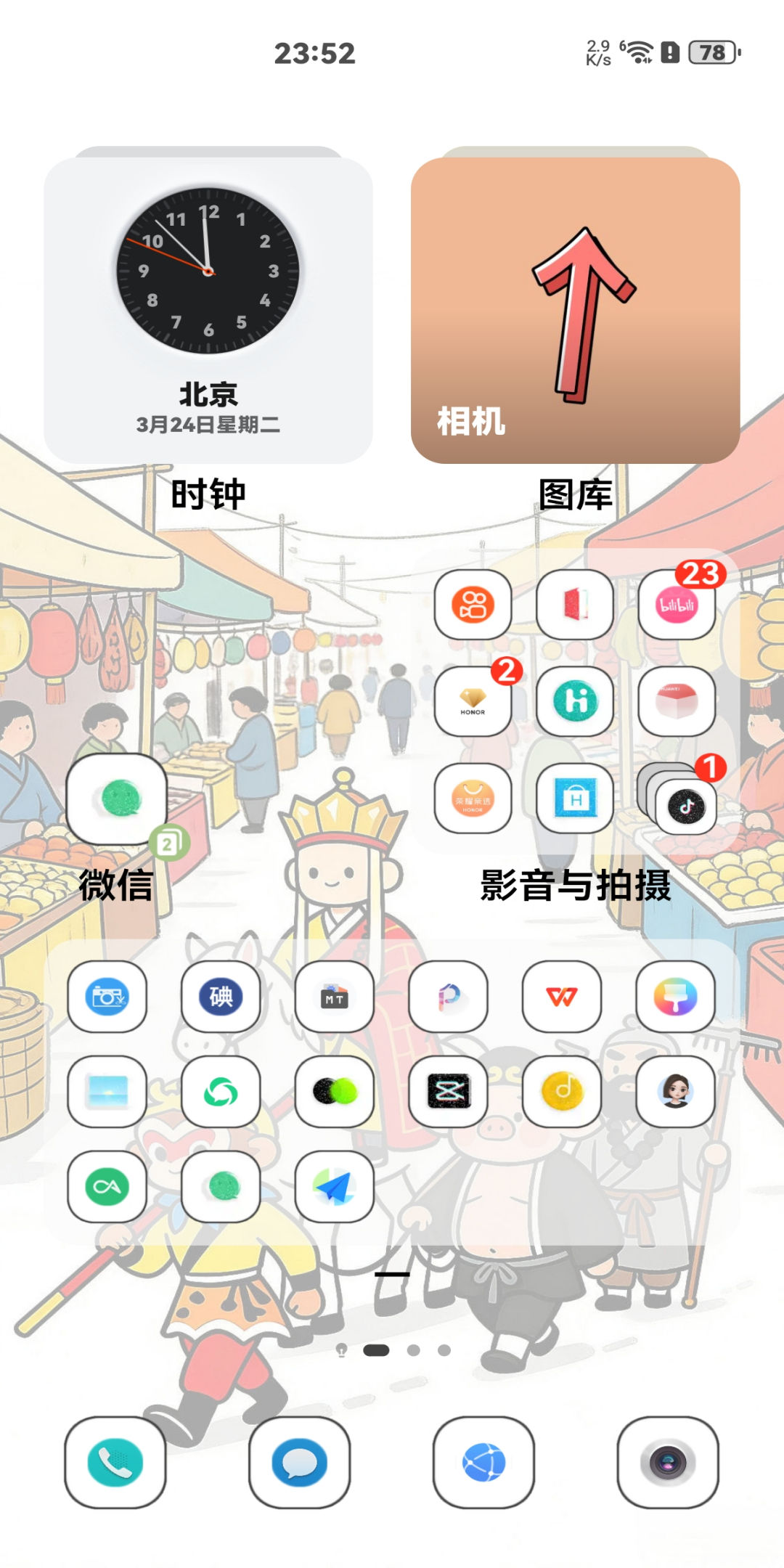This screenshot has width=784, height=1568.
Task: Open the Beijing clock widget
Action: [208, 311]
